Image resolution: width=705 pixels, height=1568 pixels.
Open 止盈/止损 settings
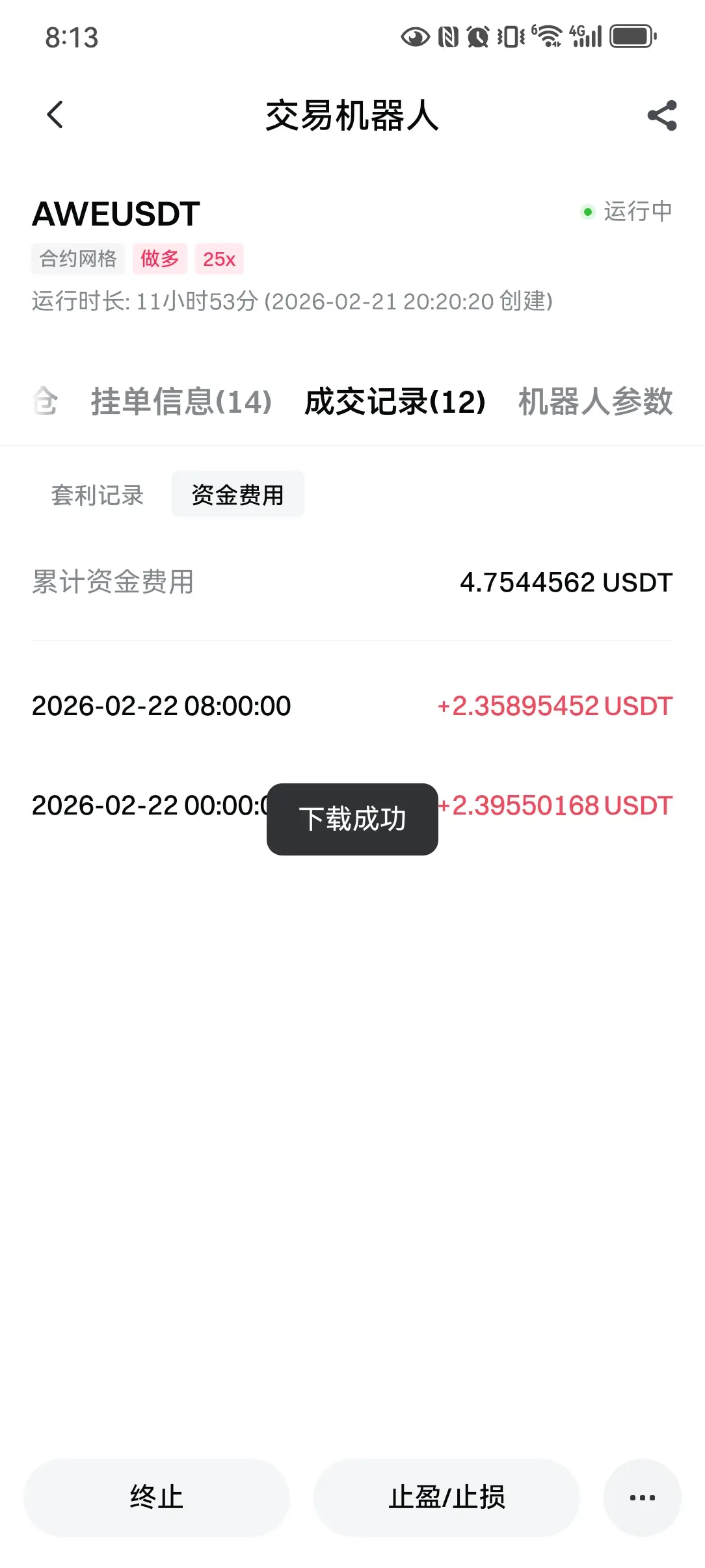pos(446,1497)
